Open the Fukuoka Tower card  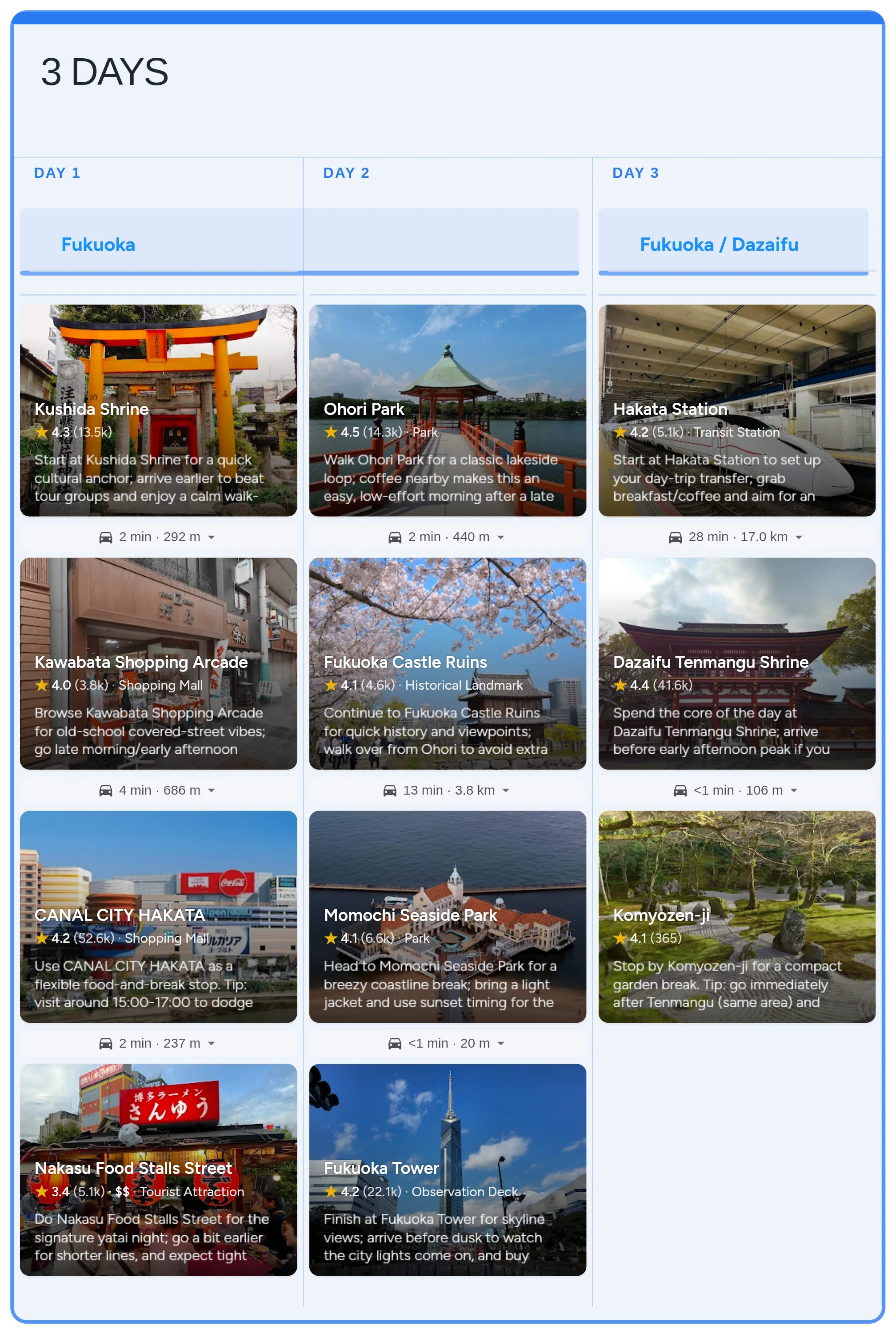point(448,1169)
